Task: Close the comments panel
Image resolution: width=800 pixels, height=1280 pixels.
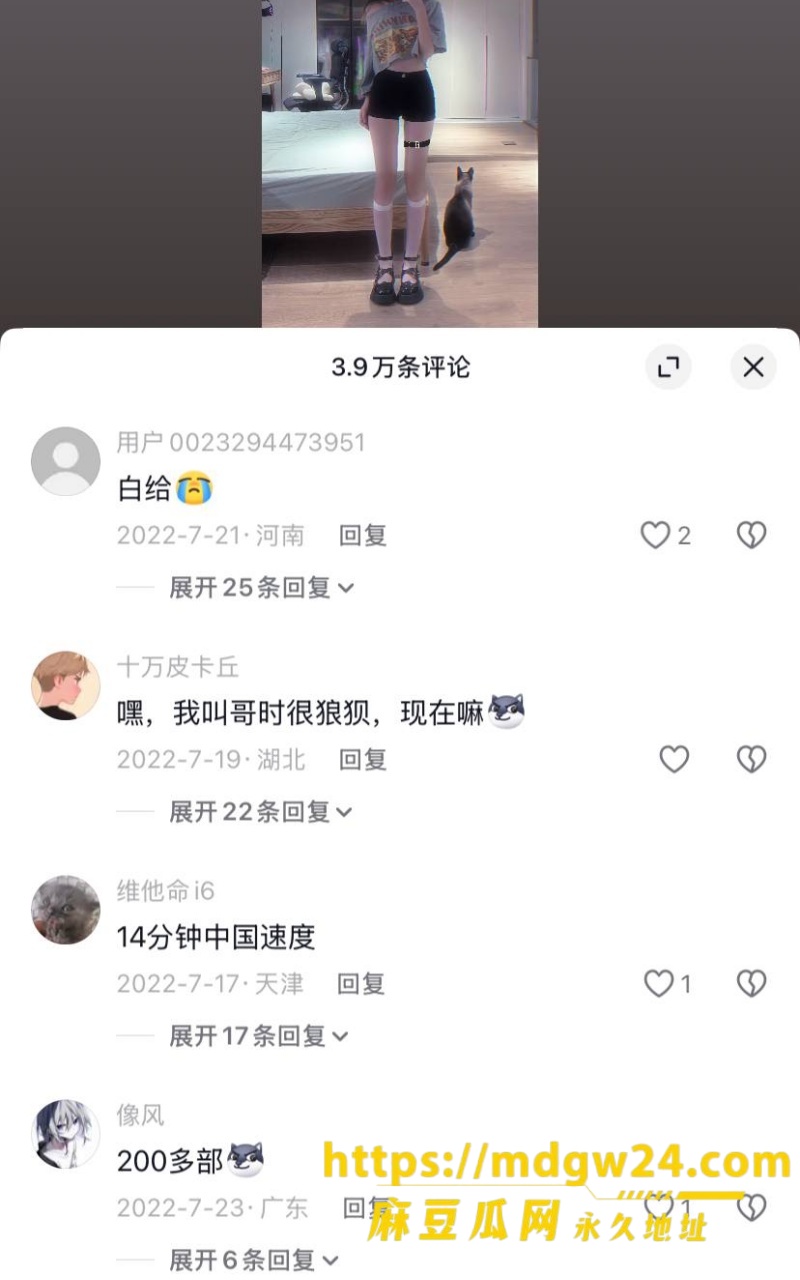Action: (x=753, y=367)
